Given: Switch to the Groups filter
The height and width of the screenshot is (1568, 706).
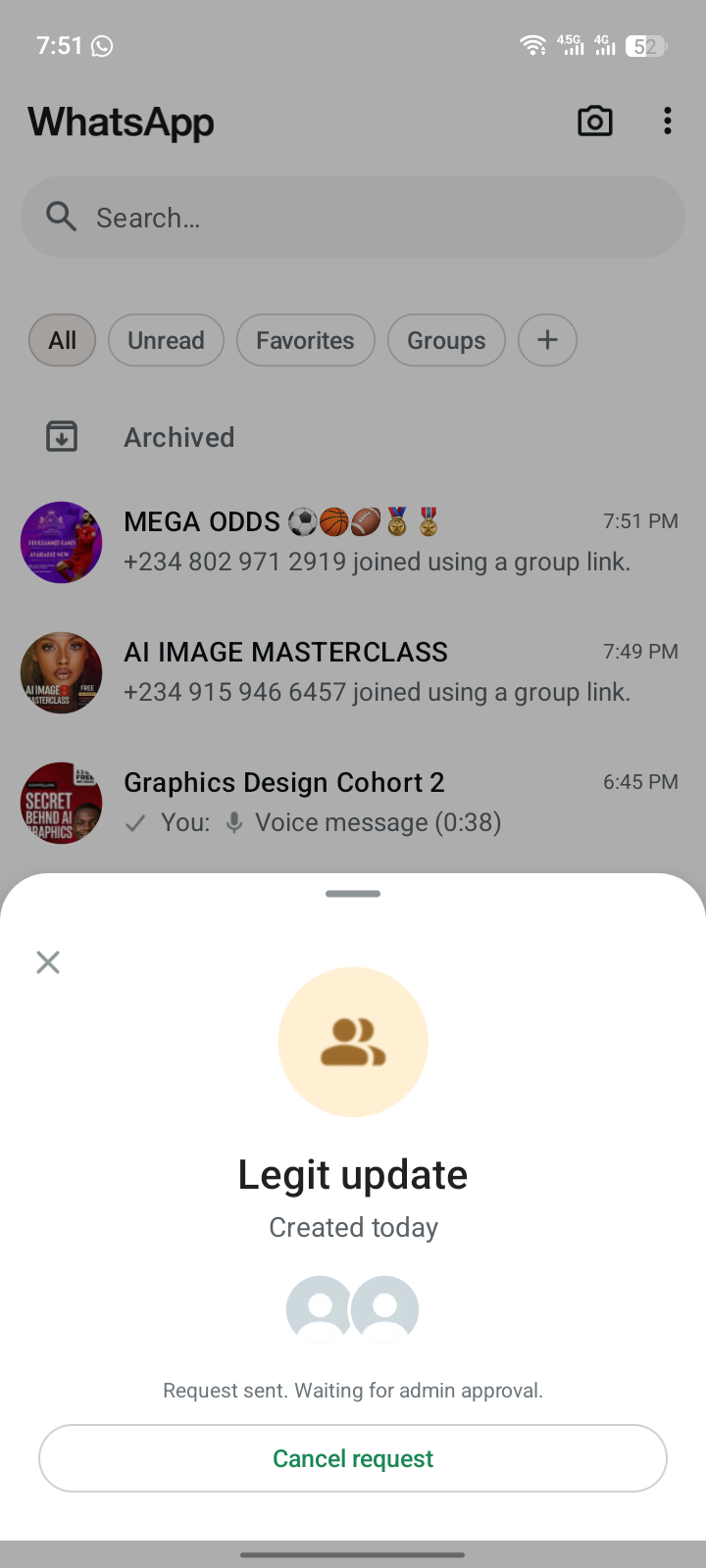Looking at the screenshot, I should pos(446,340).
